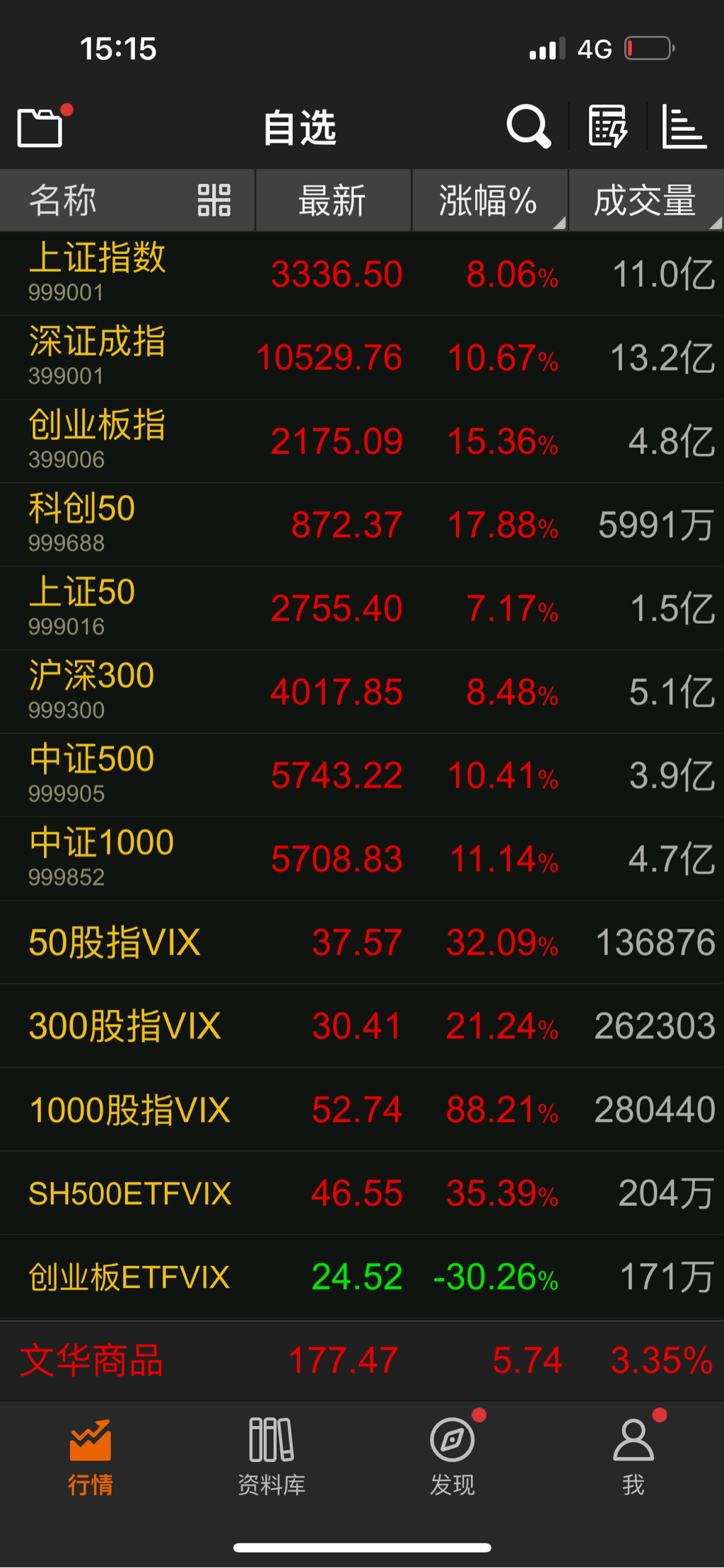Screen dimensions: 724x1568
Task: Open the folder icon in the top bar
Action: [40, 128]
